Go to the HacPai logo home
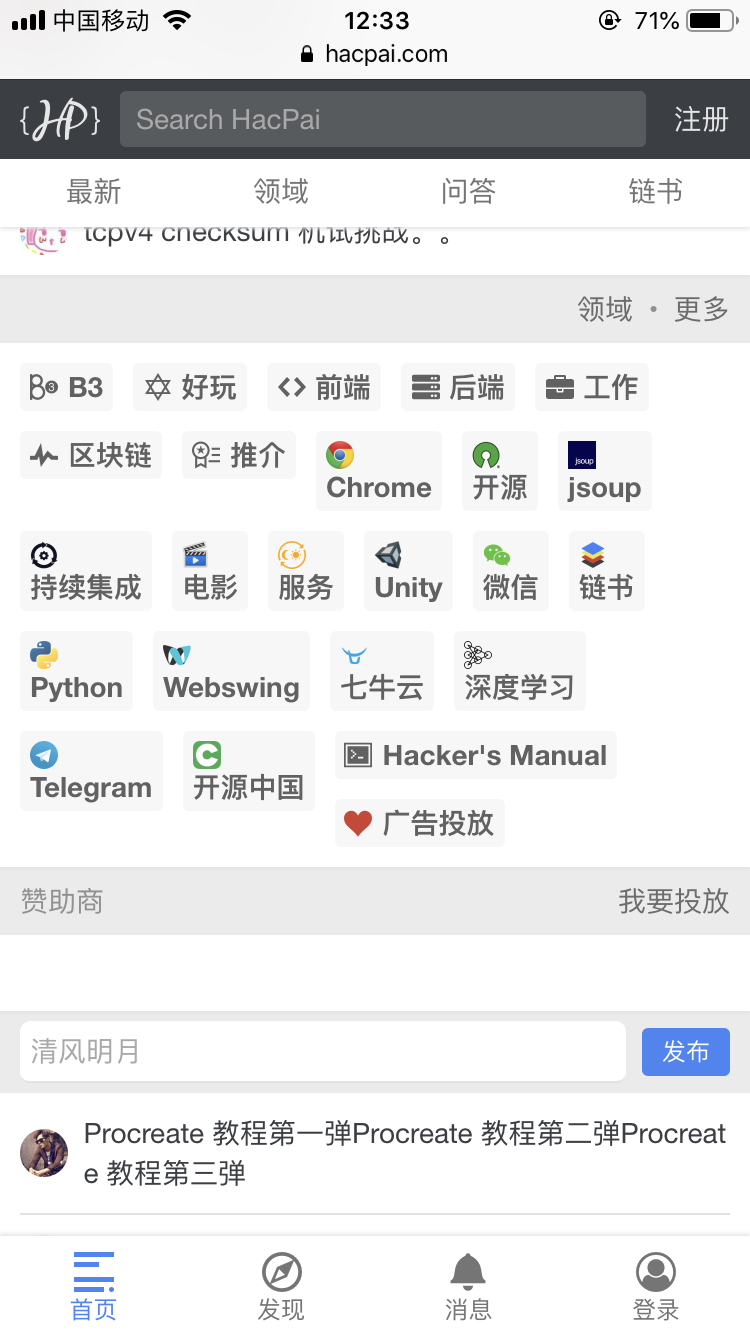The image size is (750, 1334). pyautogui.click(x=60, y=120)
